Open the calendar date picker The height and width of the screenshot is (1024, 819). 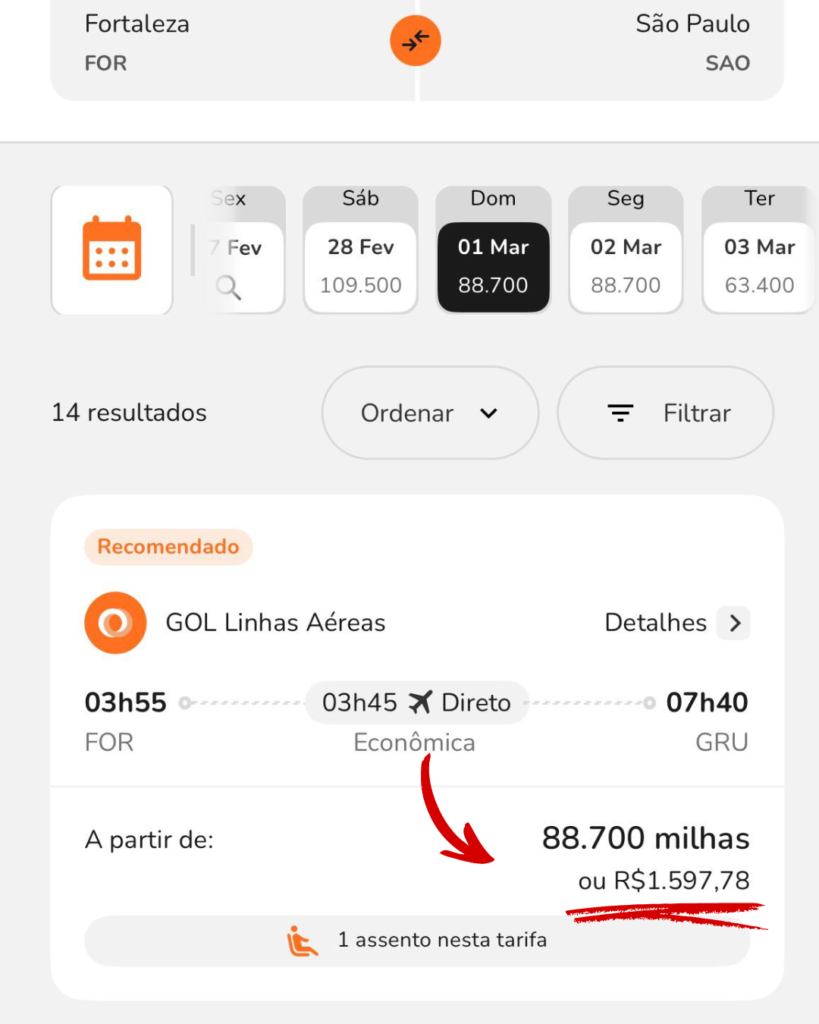pos(112,249)
